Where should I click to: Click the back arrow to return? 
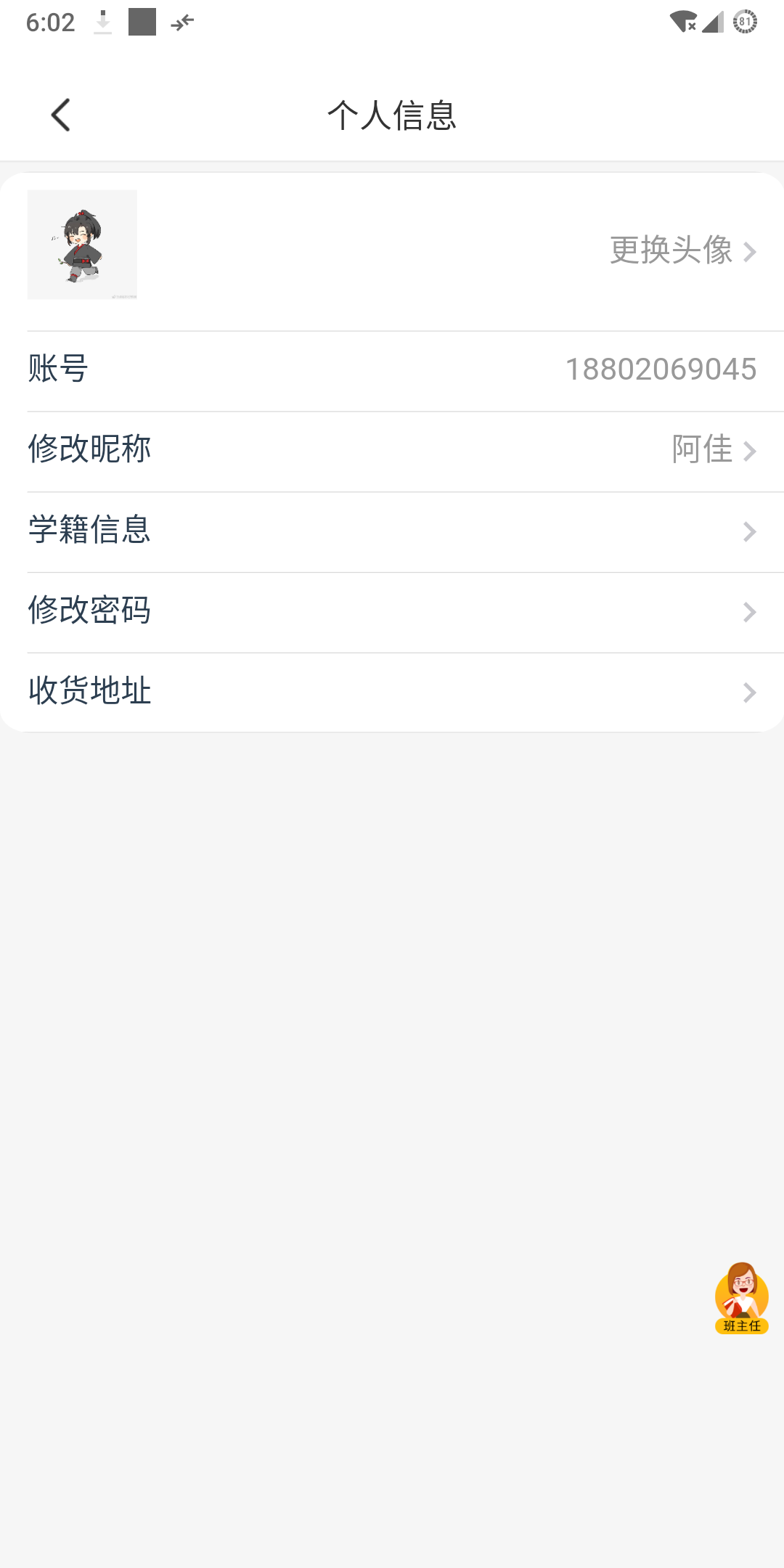pyautogui.click(x=60, y=115)
